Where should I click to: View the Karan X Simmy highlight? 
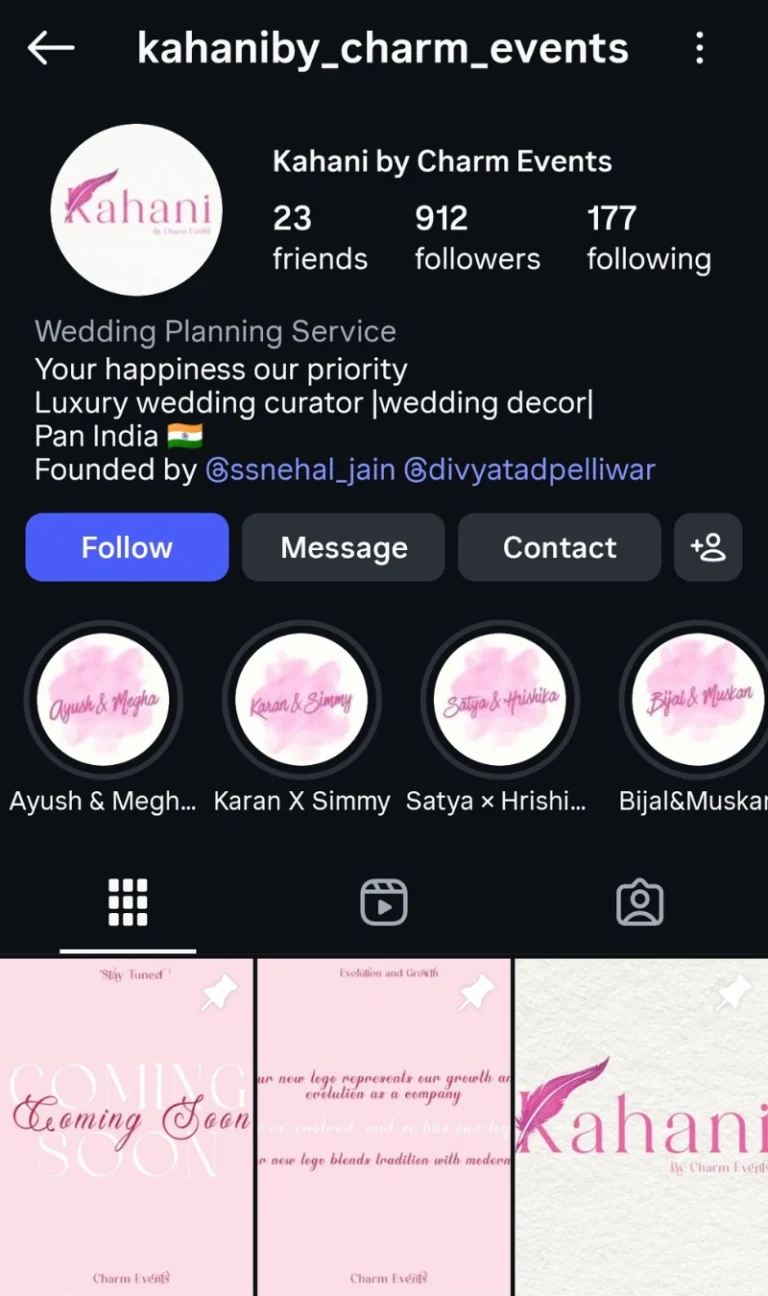click(x=302, y=700)
